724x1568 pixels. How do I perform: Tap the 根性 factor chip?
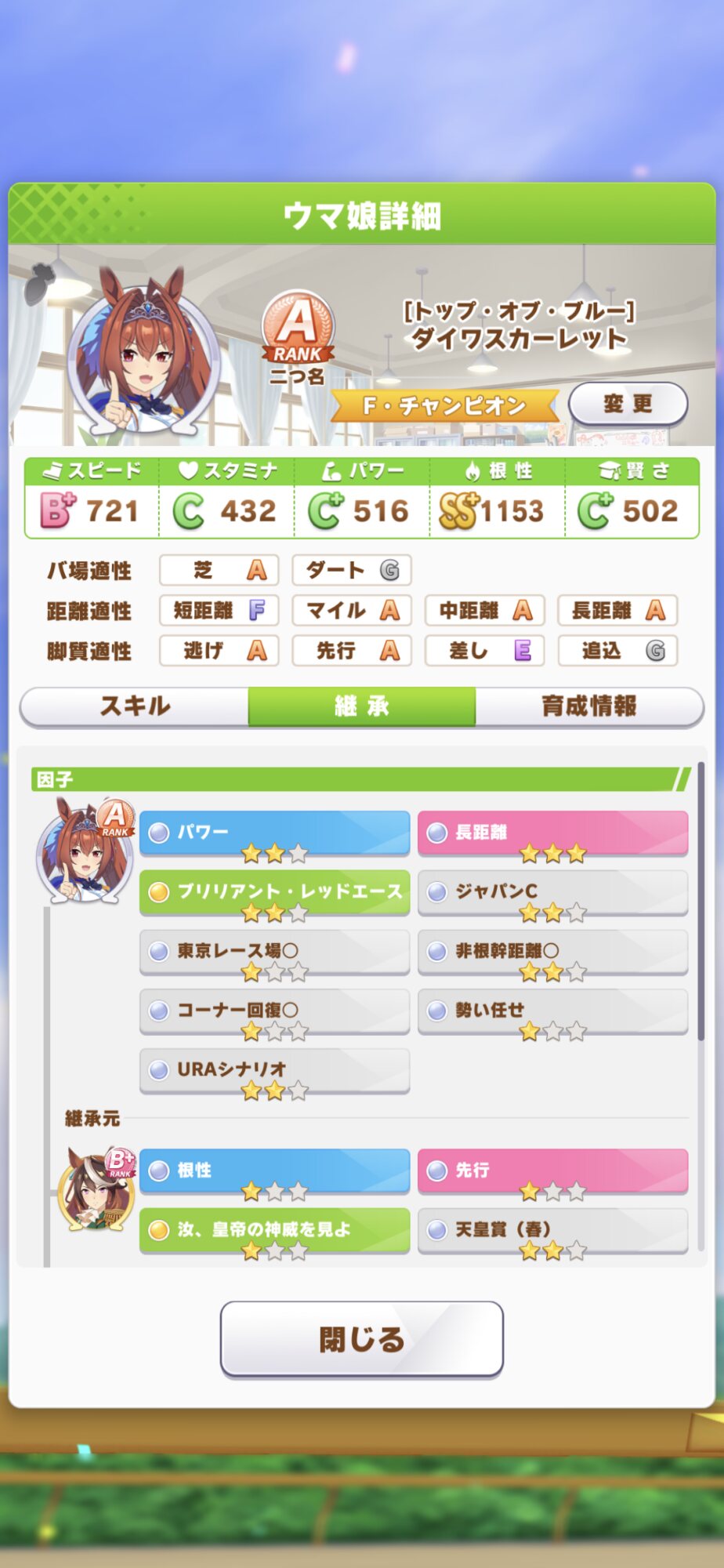tap(274, 1171)
